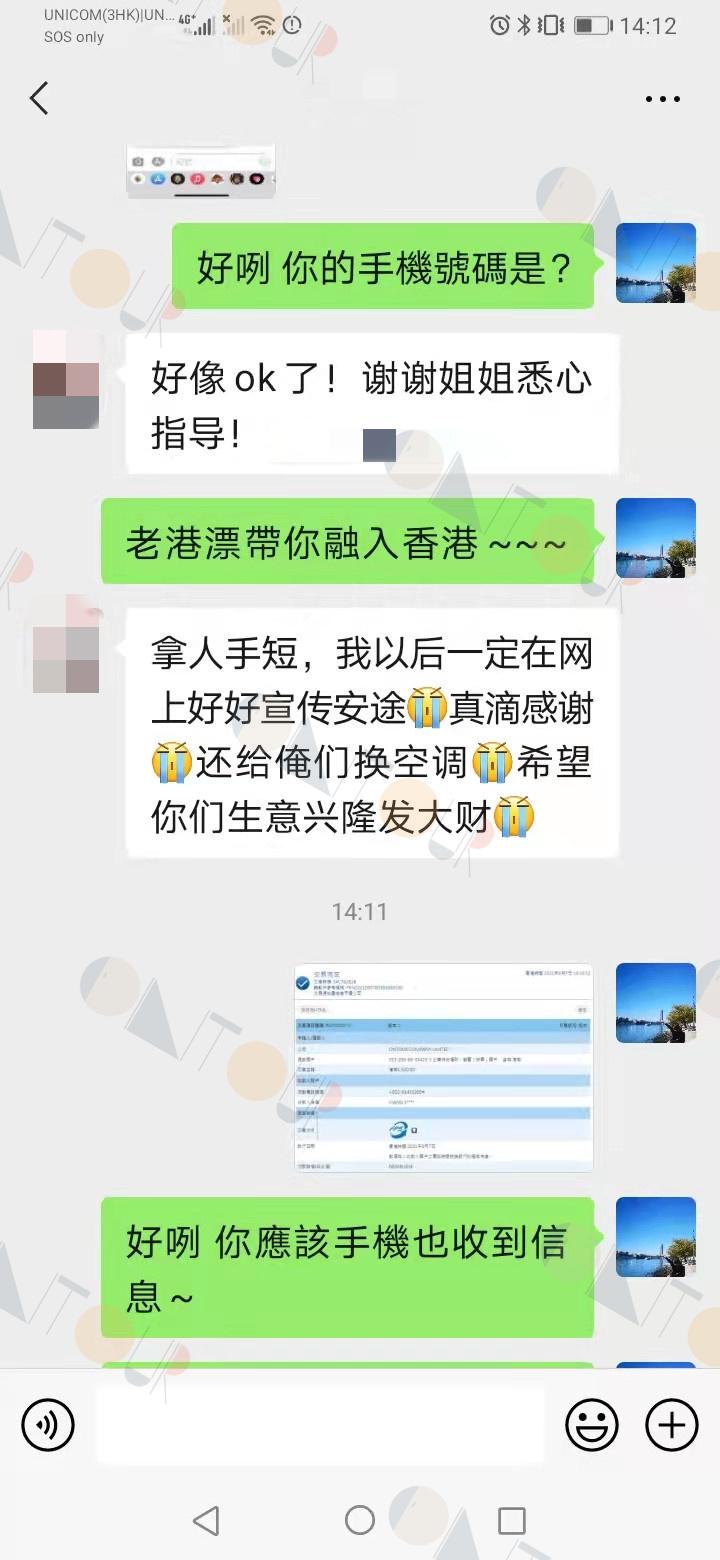Switch to voice message input
The width and height of the screenshot is (720, 1560).
[48, 1423]
